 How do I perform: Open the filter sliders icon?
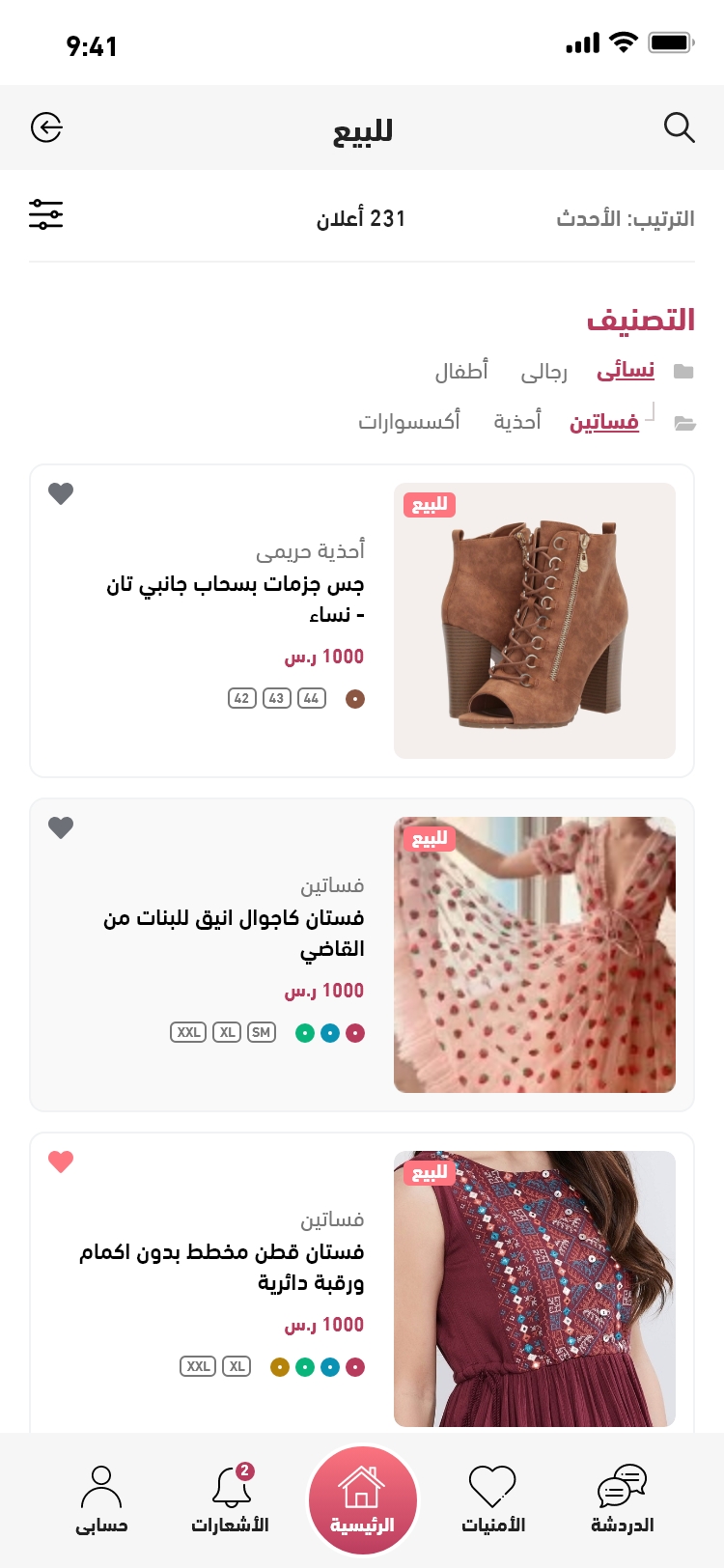(45, 214)
